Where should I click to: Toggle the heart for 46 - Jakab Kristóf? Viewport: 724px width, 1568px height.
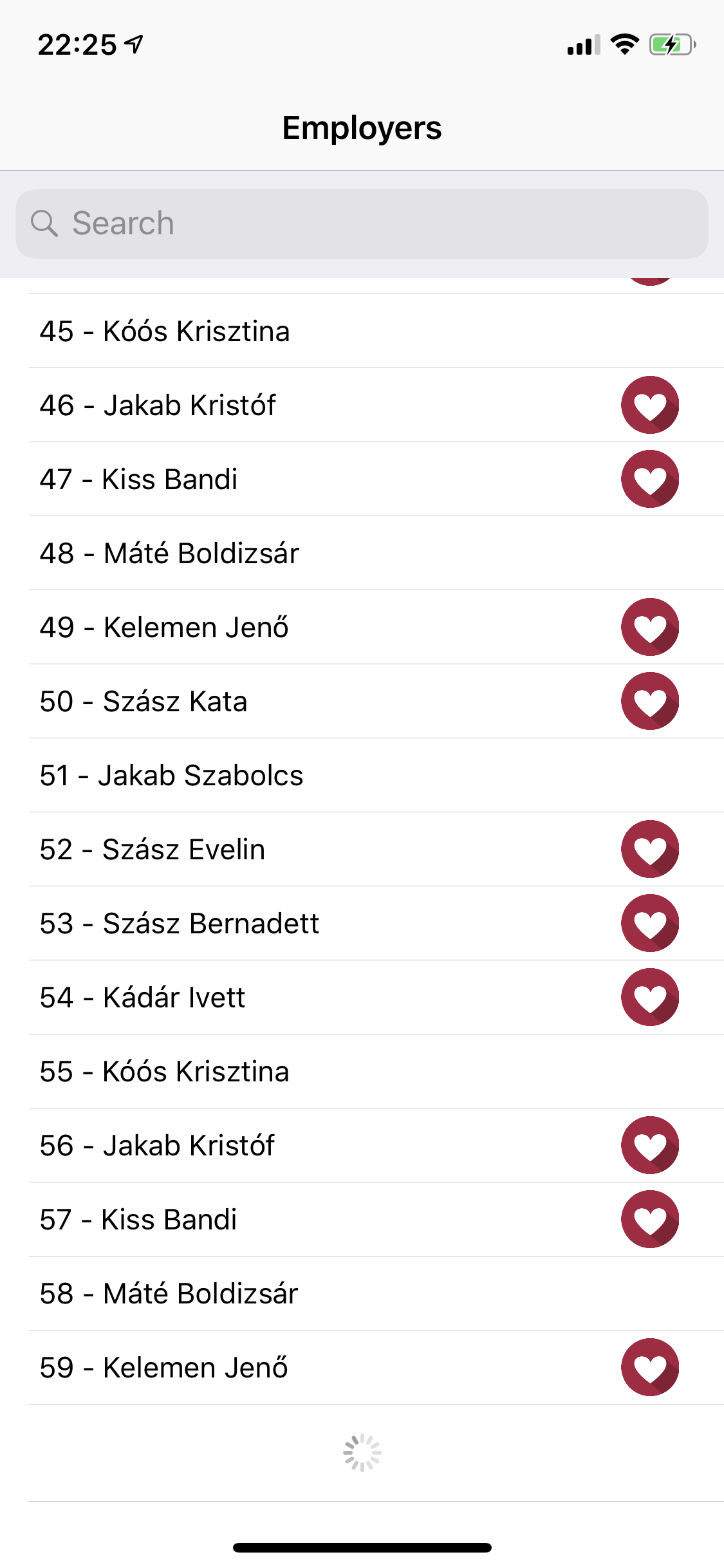[650, 405]
